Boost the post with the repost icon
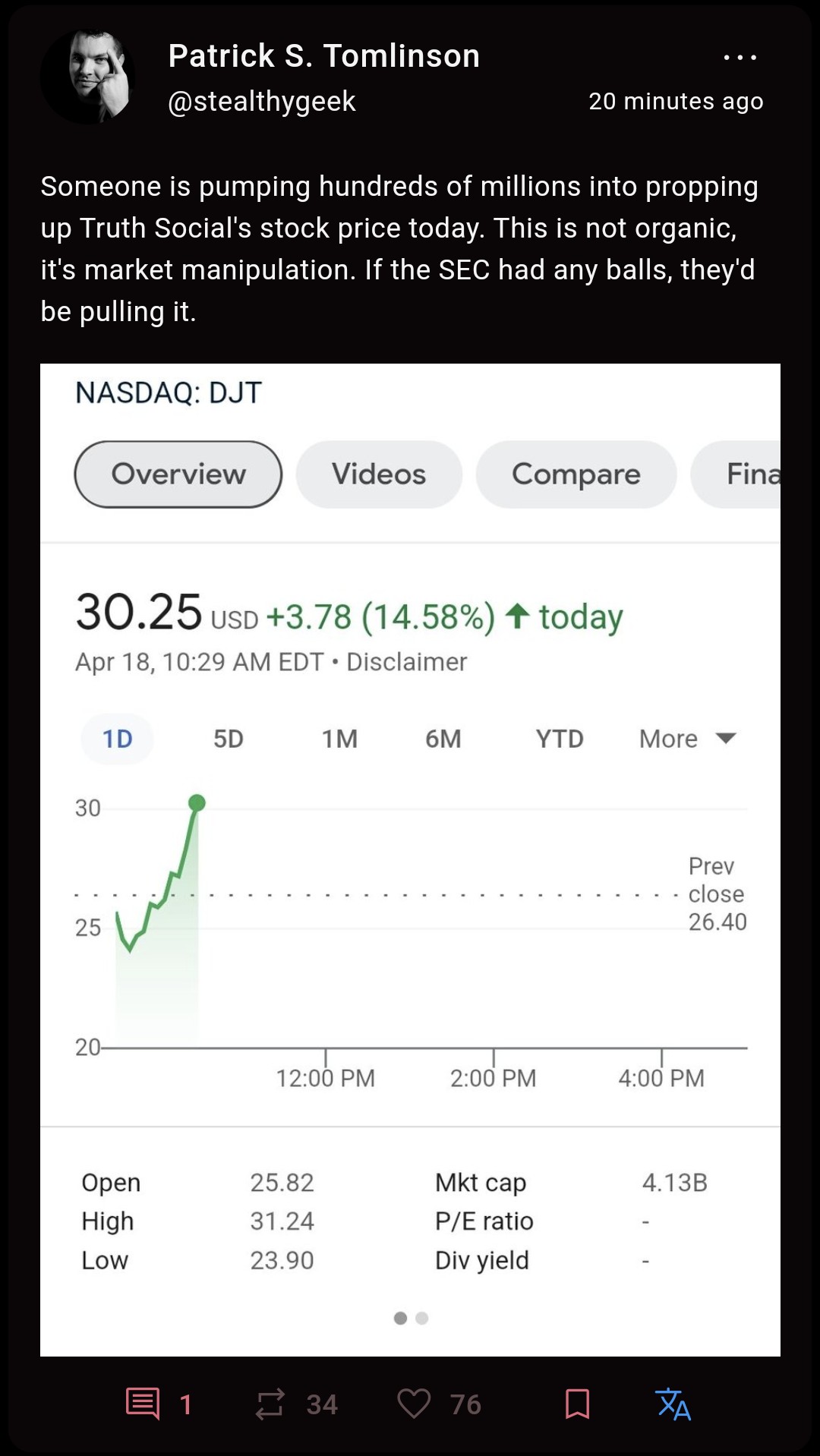This screenshot has height=1456, width=820. 270,1404
